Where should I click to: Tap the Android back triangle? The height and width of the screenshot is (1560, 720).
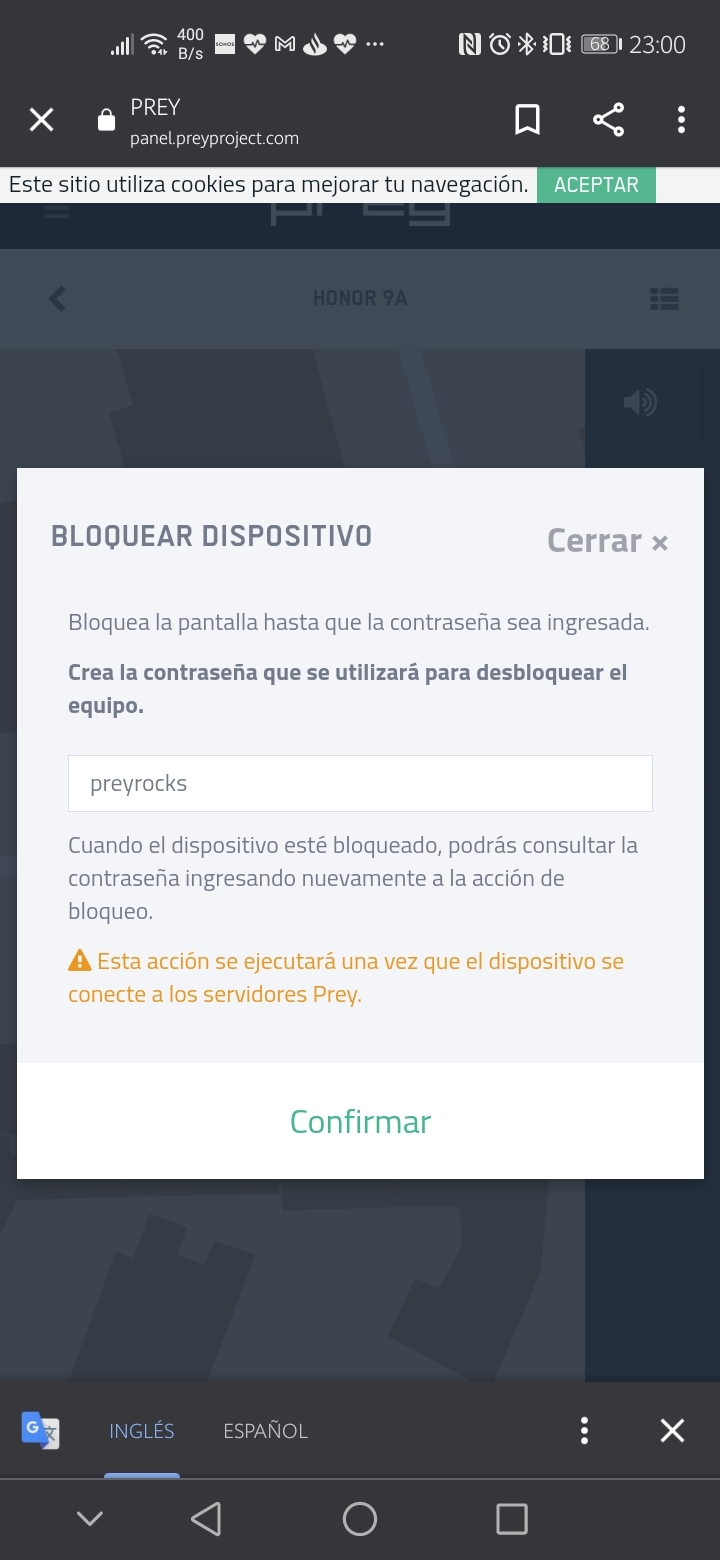(205, 1518)
